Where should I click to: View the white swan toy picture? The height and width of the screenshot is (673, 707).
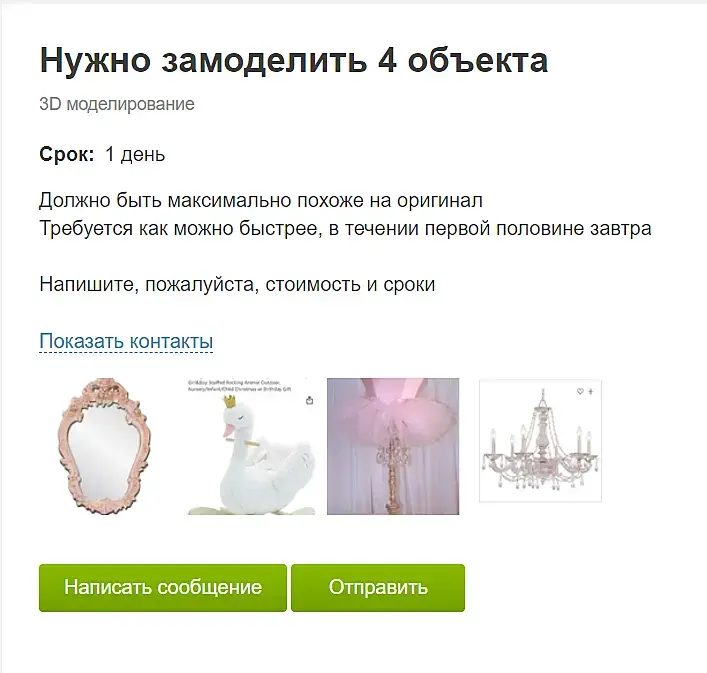tap(252, 447)
